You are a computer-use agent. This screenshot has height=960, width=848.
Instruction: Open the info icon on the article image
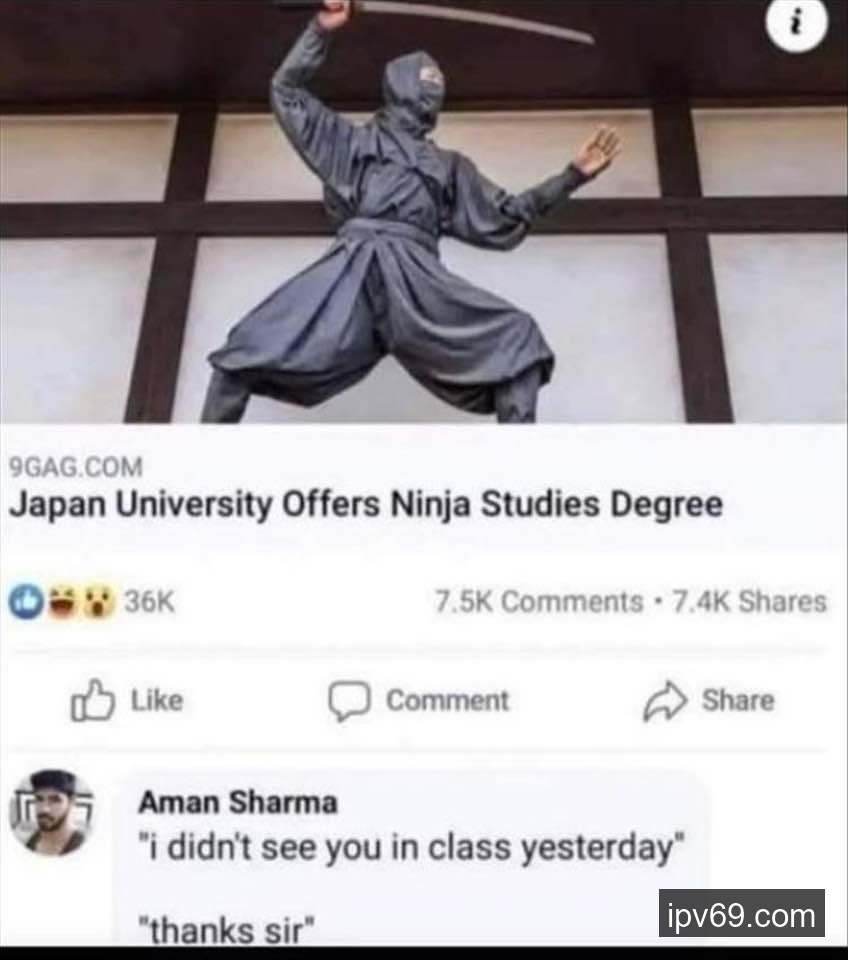796,26
